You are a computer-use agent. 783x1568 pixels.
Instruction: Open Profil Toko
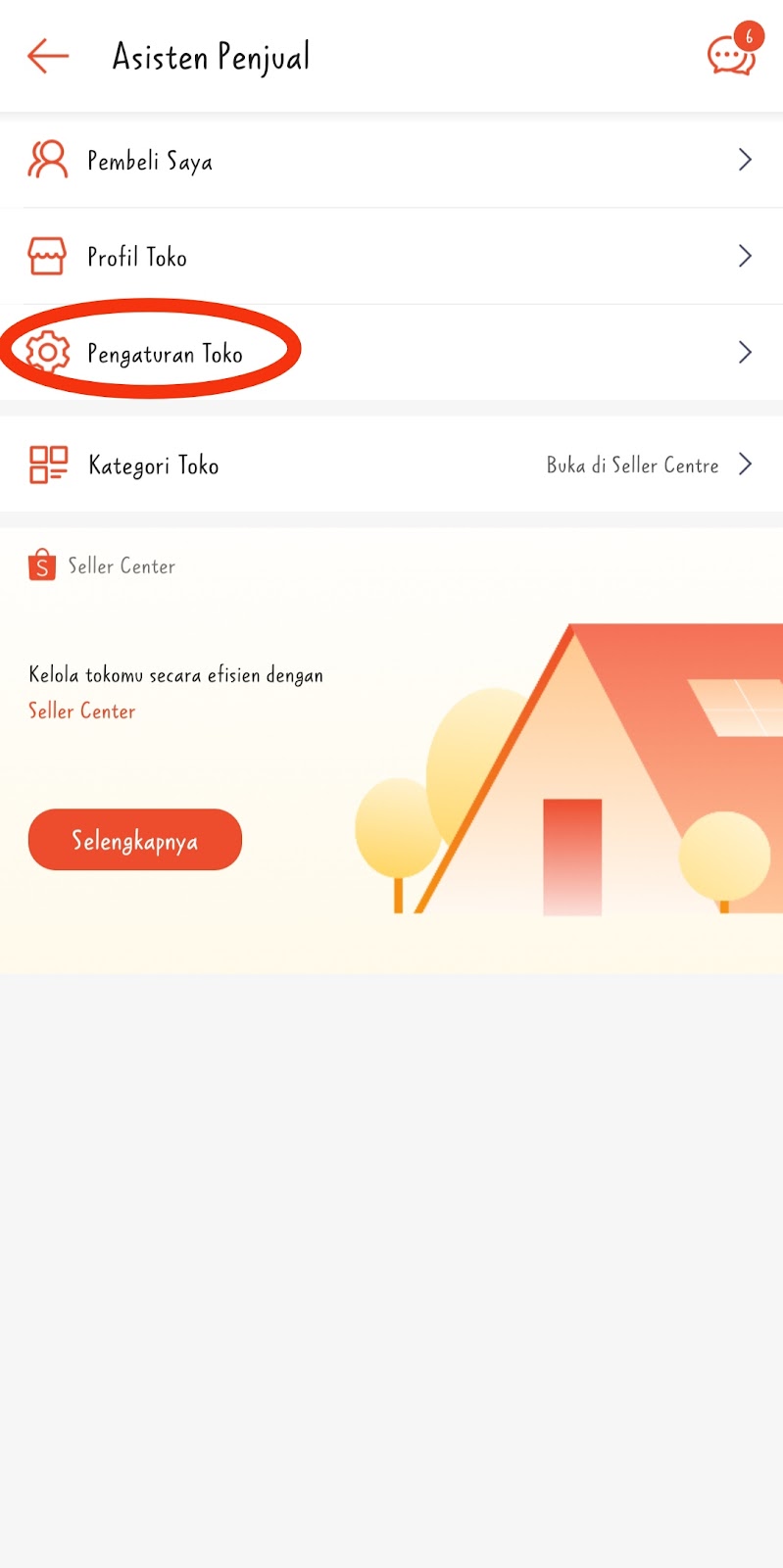391,257
